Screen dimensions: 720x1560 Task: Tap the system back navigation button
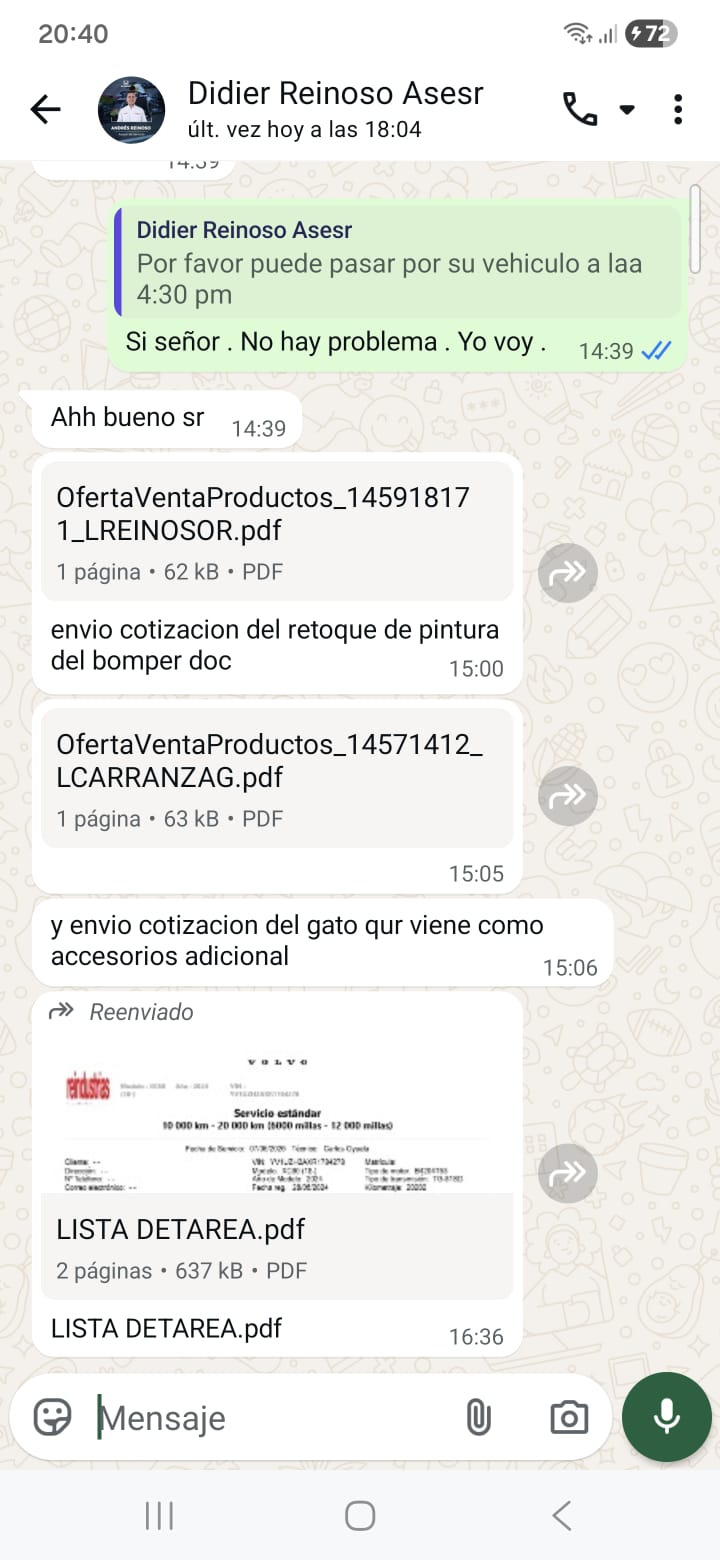pyautogui.click(x=562, y=1515)
